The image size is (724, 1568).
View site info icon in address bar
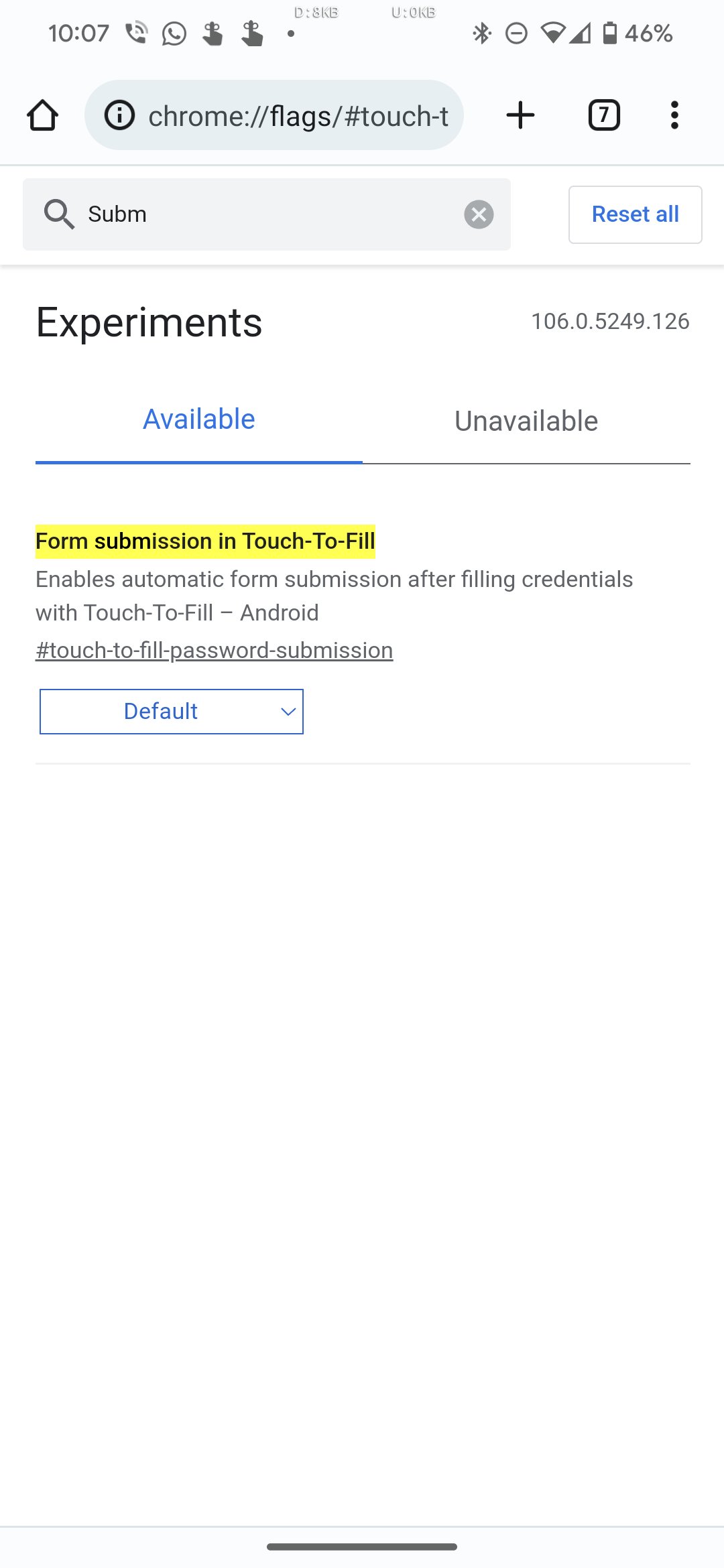(x=120, y=115)
